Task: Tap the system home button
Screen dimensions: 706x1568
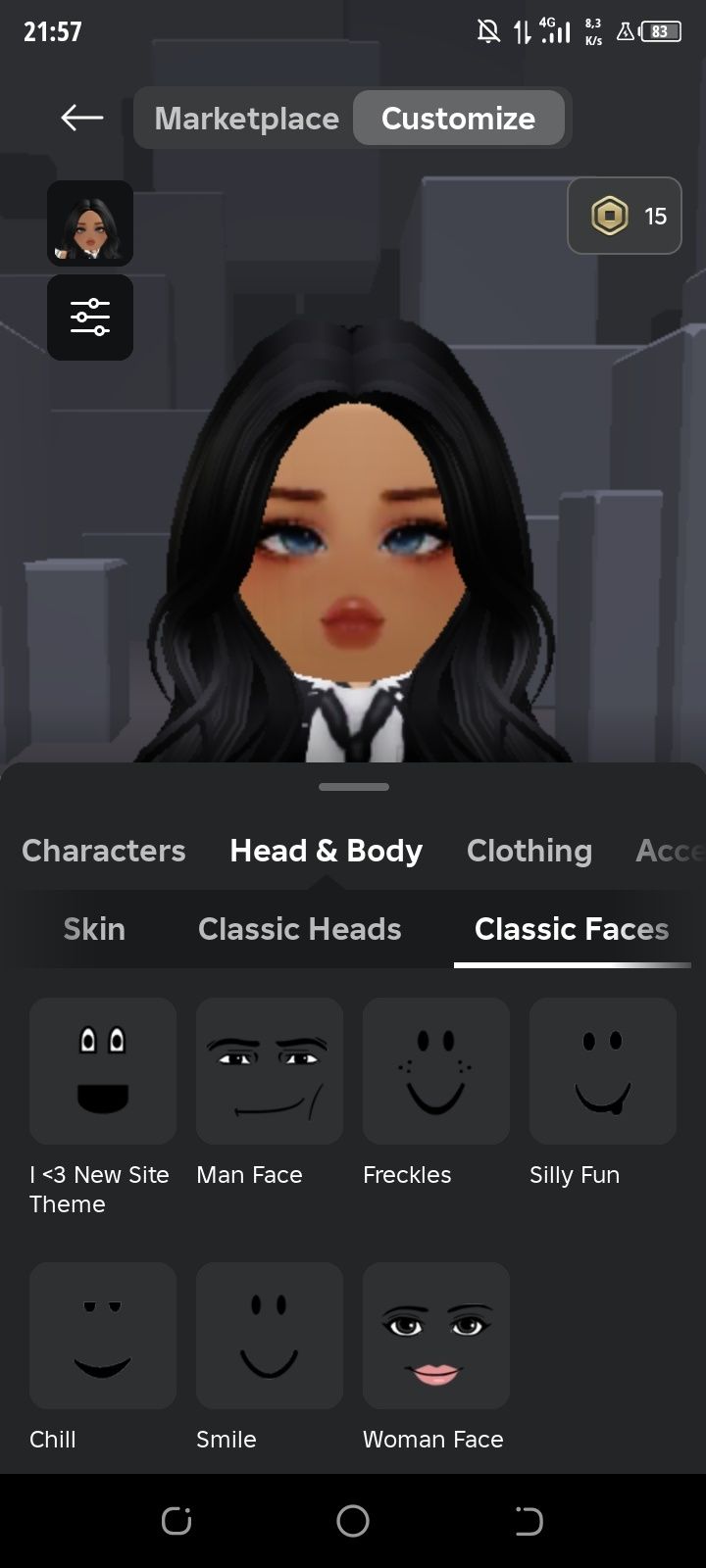Action: tap(353, 1521)
